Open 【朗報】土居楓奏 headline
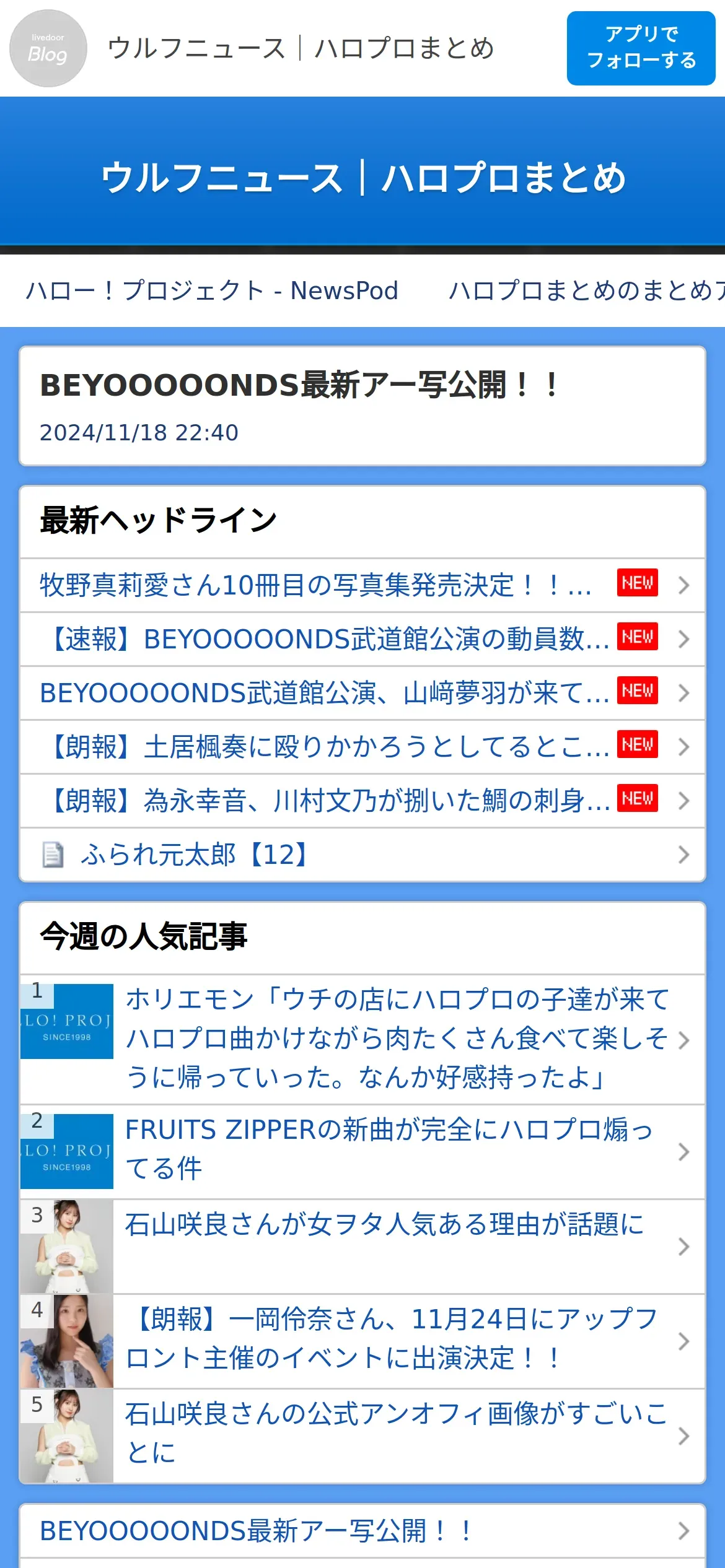 pyautogui.click(x=362, y=747)
